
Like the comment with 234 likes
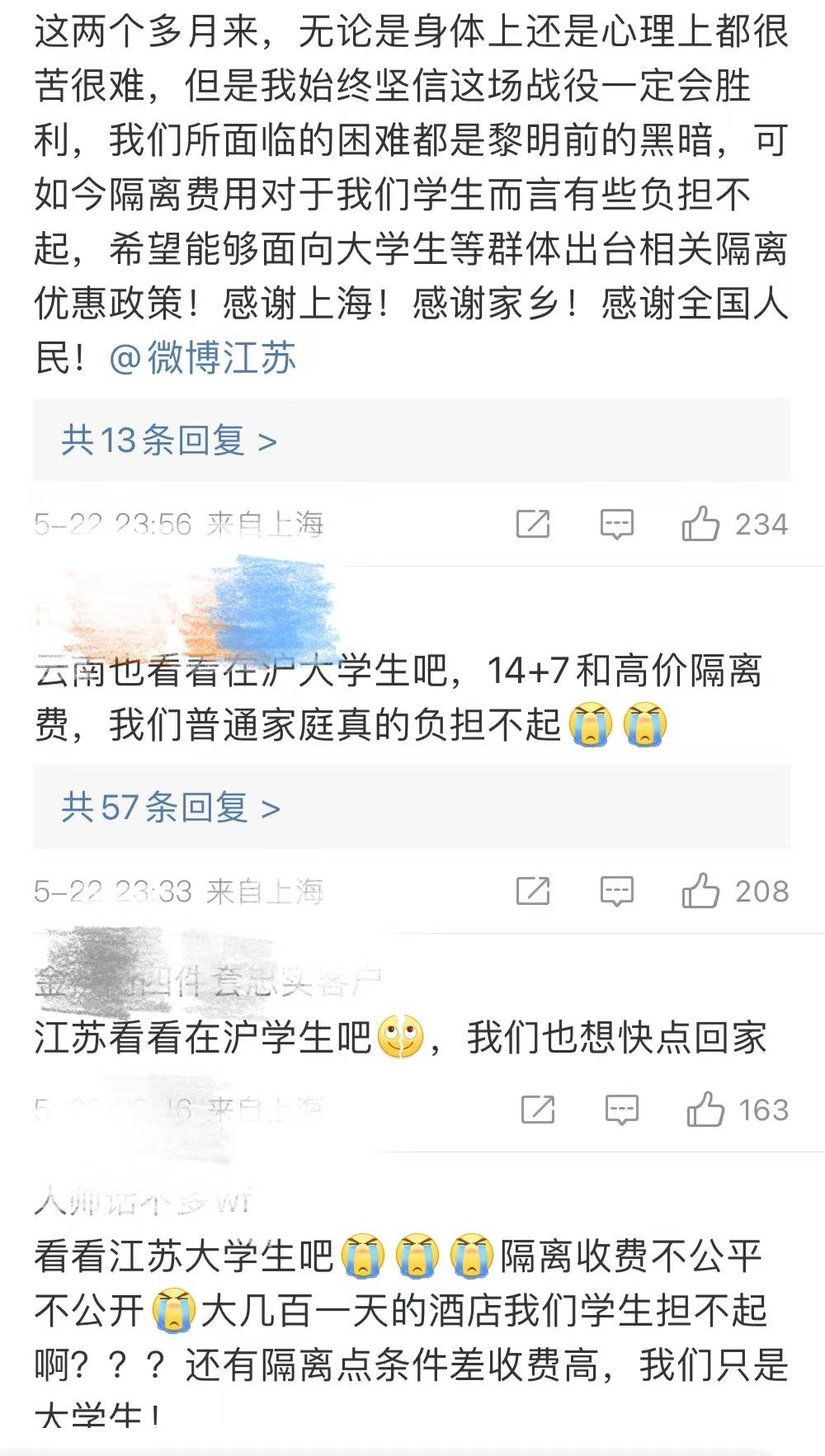(x=701, y=524)
